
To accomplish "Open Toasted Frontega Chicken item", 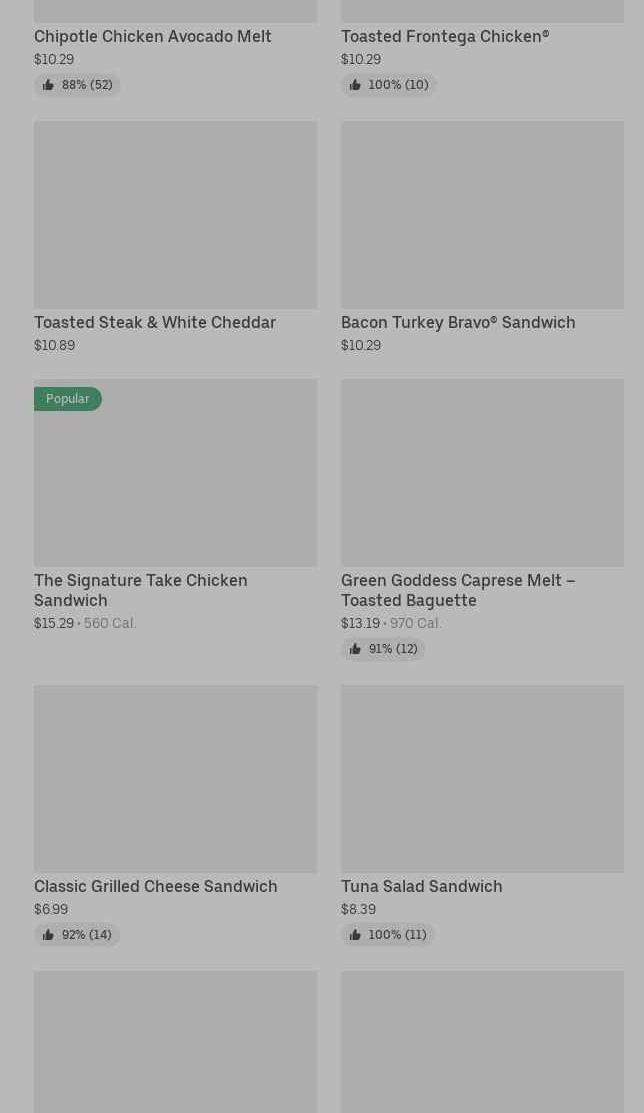I will [445, 37].
